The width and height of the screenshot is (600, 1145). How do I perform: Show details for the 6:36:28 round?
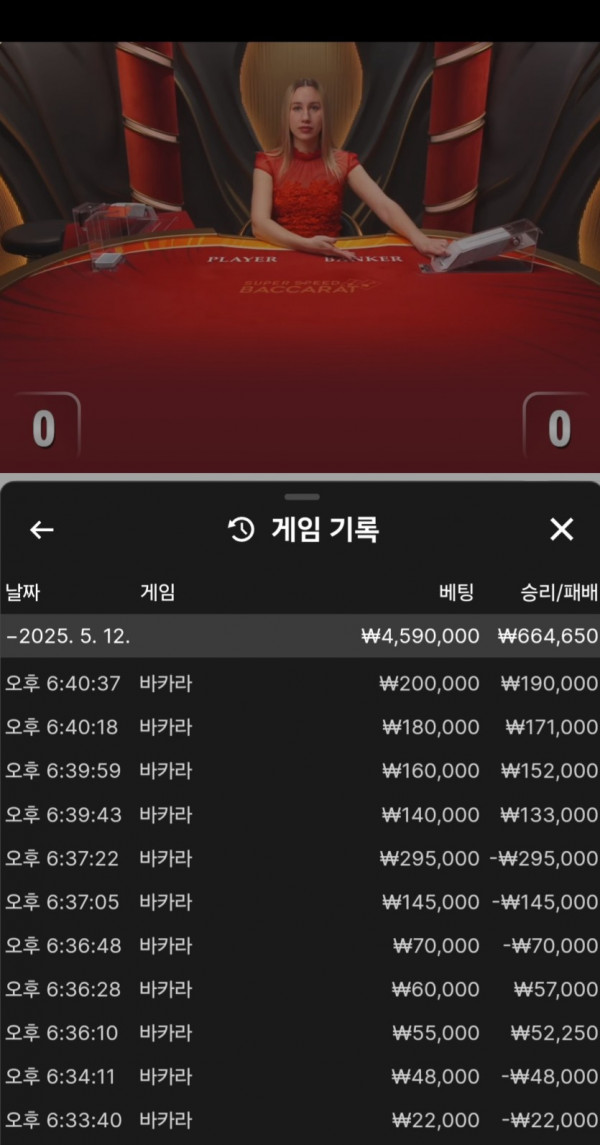[300, 989]
